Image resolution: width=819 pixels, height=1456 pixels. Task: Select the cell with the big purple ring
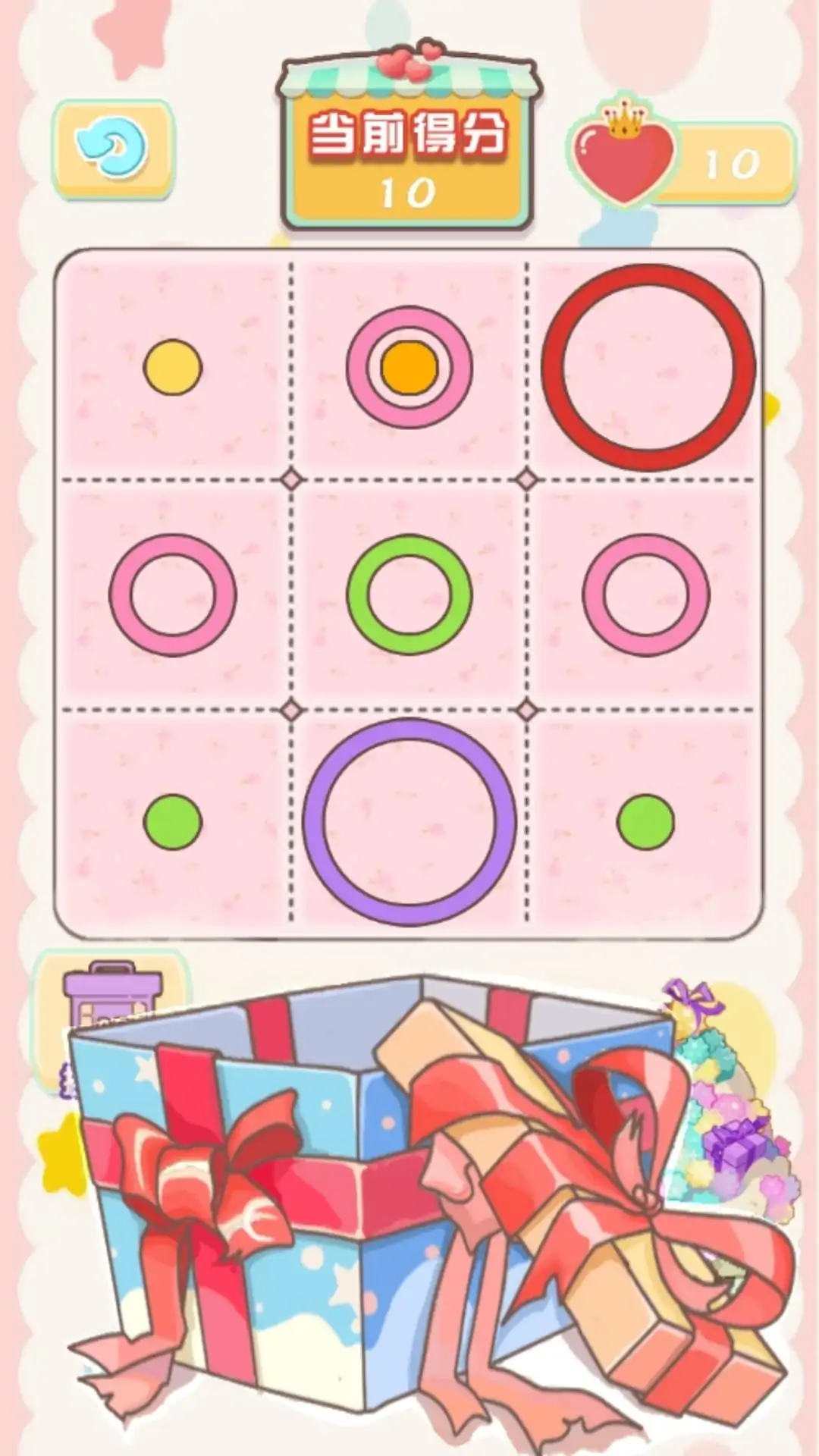pos(409,822)
